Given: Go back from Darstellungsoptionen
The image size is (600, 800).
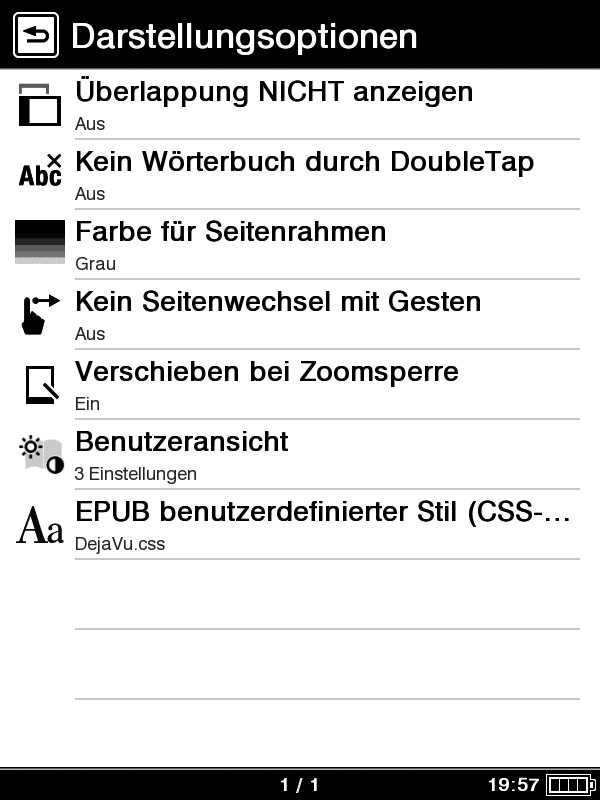Looking at the screenshot, I should 36,37.
